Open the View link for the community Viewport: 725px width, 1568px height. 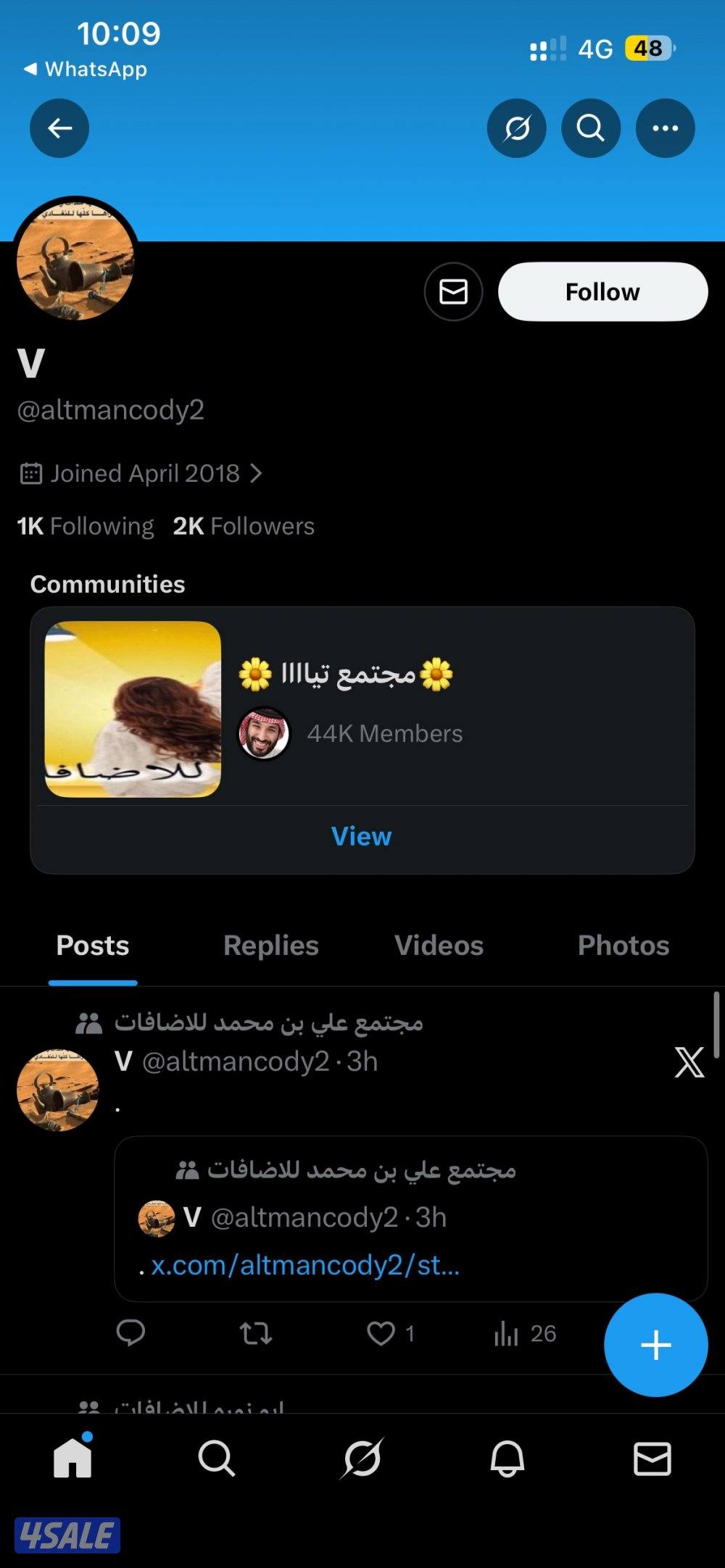360,836
